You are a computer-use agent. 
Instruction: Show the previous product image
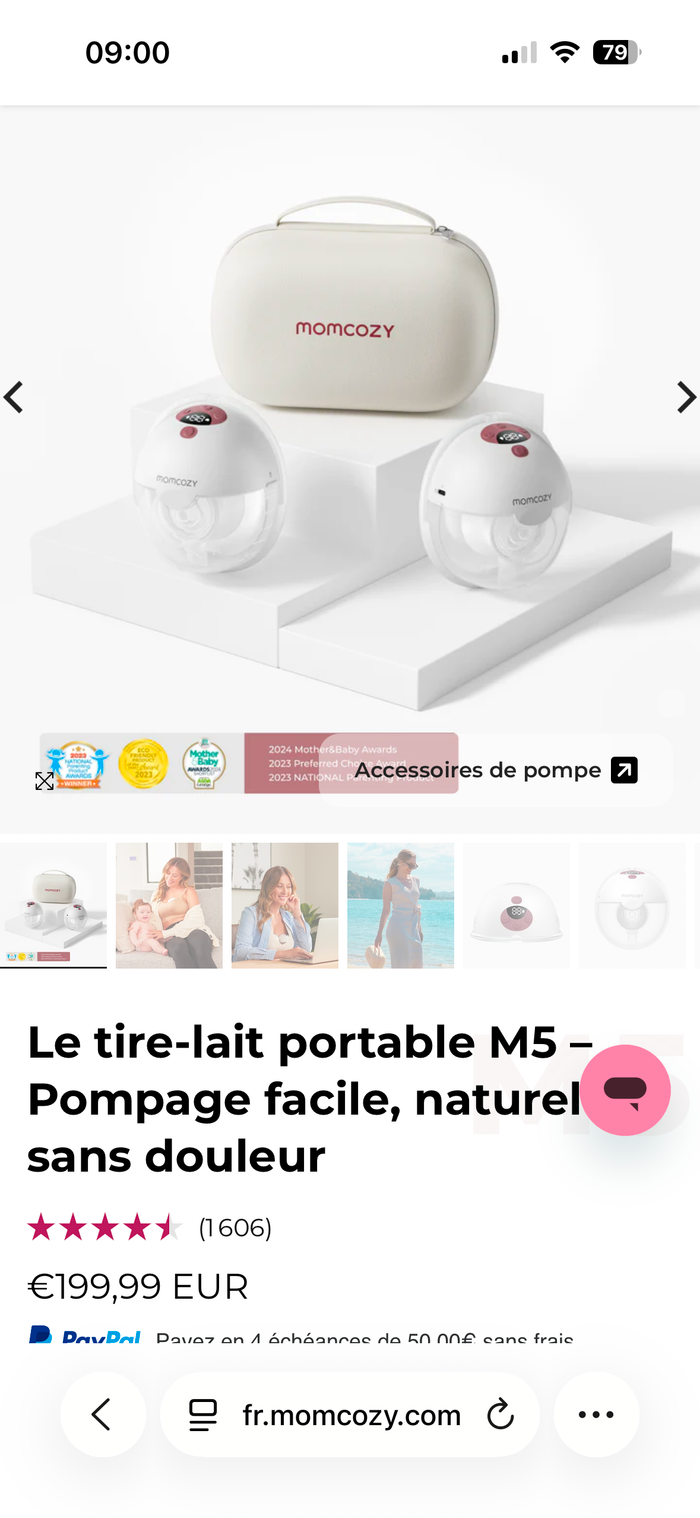pos(14,397)
